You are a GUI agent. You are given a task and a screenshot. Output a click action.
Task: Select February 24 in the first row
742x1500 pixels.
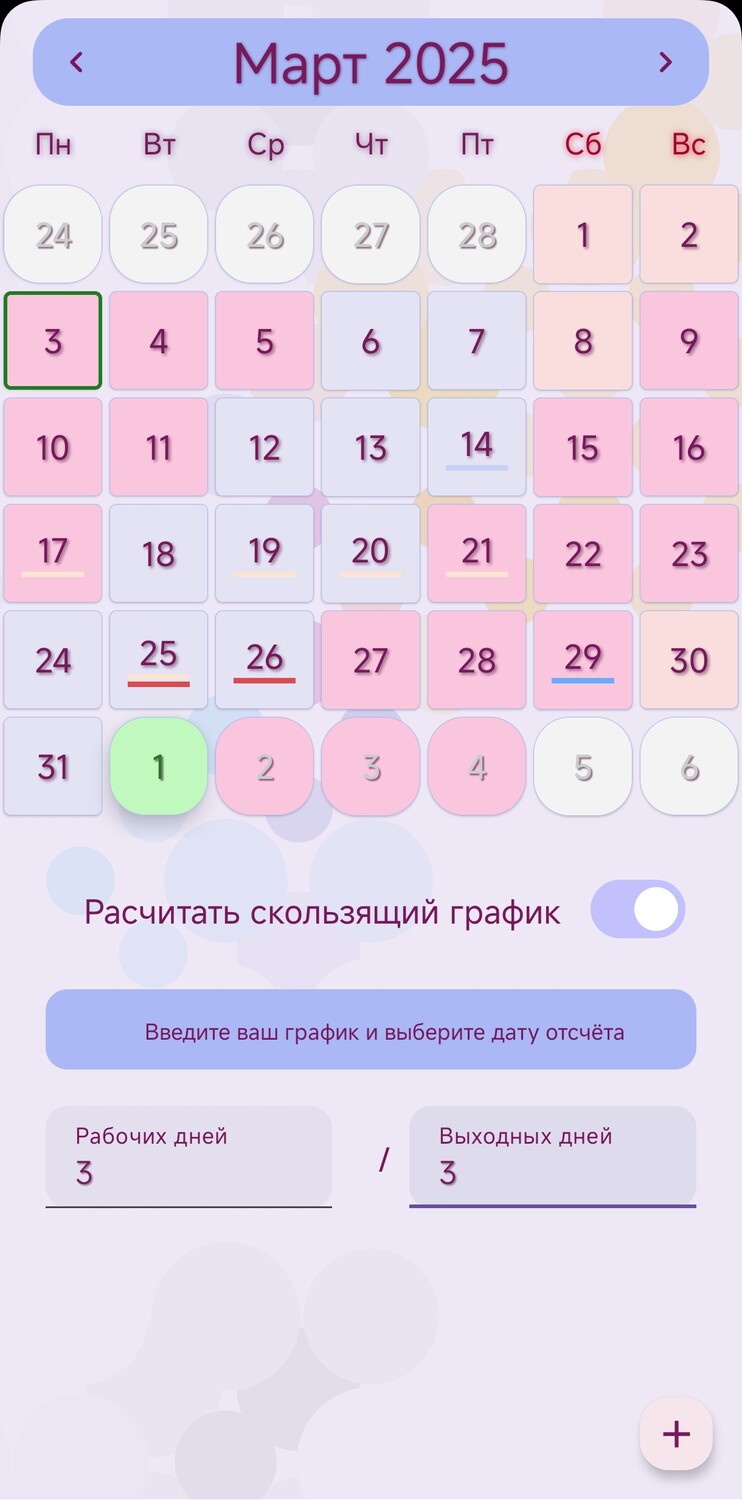tap(53, 235)
